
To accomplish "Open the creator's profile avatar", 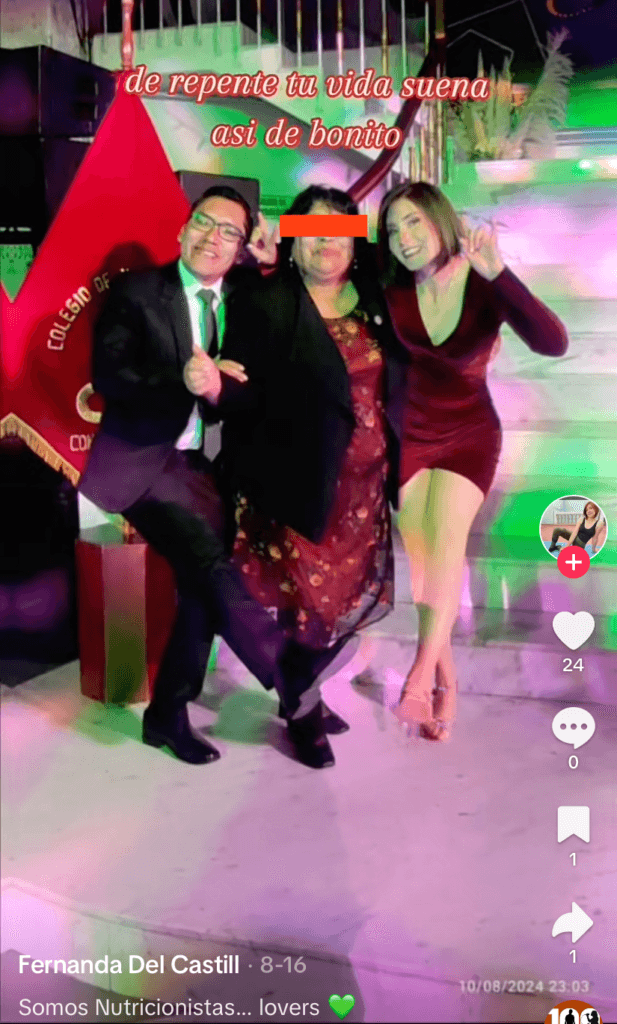I will pos(573,526).
